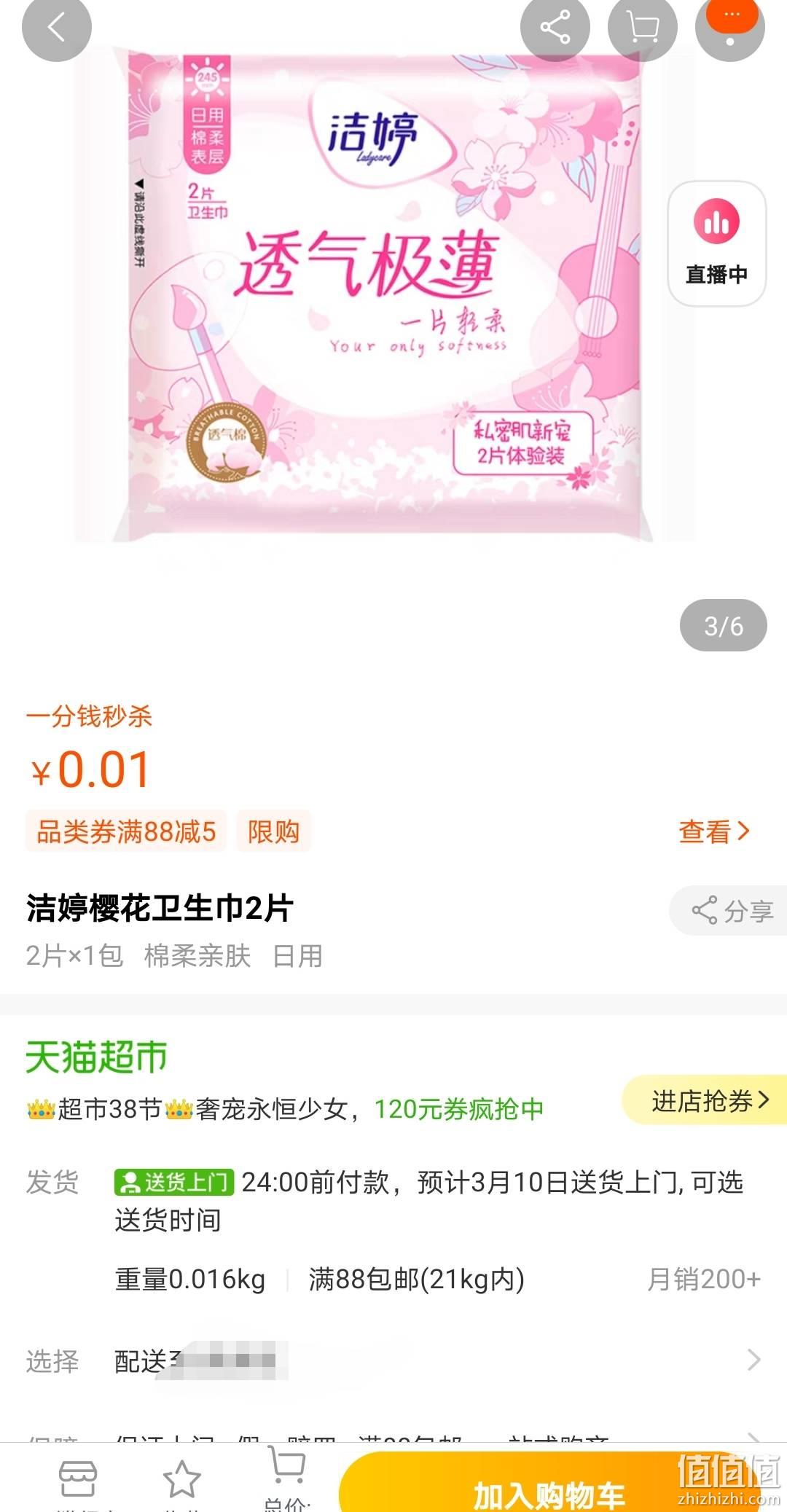This screenshot has height=1512, width=787.
Task: Go back using the top-left arrow
Action: pyautogui.click(x=56, y=28)
